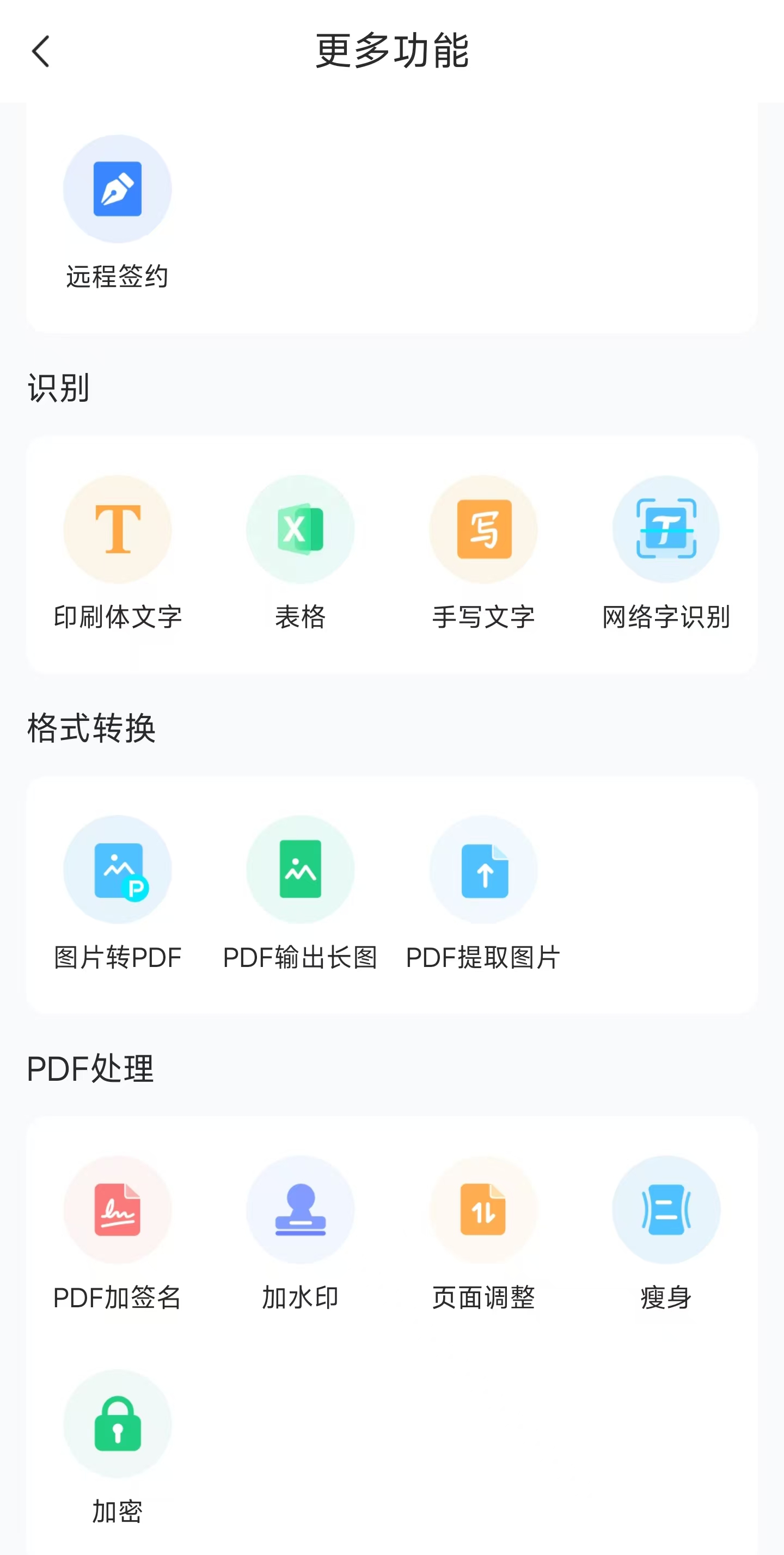Launch 网络字识别 tool
Image resolution: width=784 pixels, height=1555 pixels.
coord(666,529)
